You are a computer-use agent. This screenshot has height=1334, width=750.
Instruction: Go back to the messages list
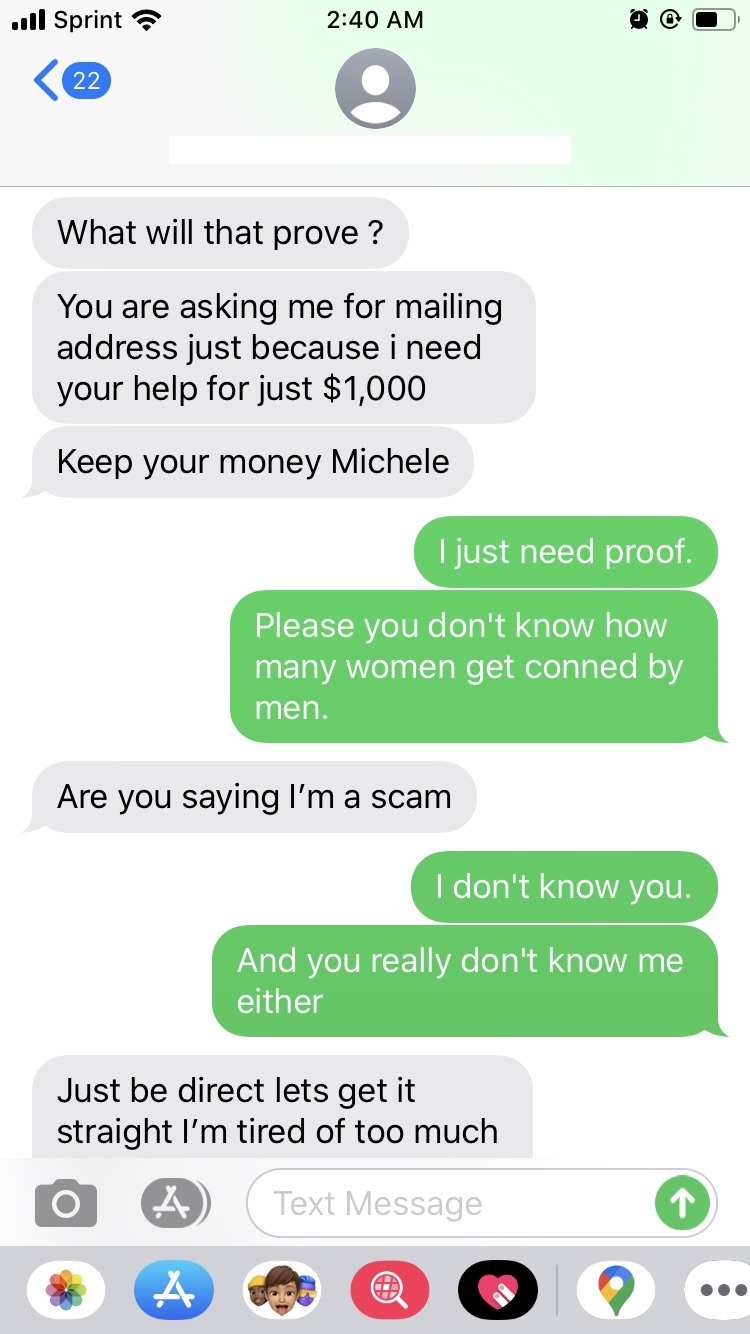click(x=70, y=81)
